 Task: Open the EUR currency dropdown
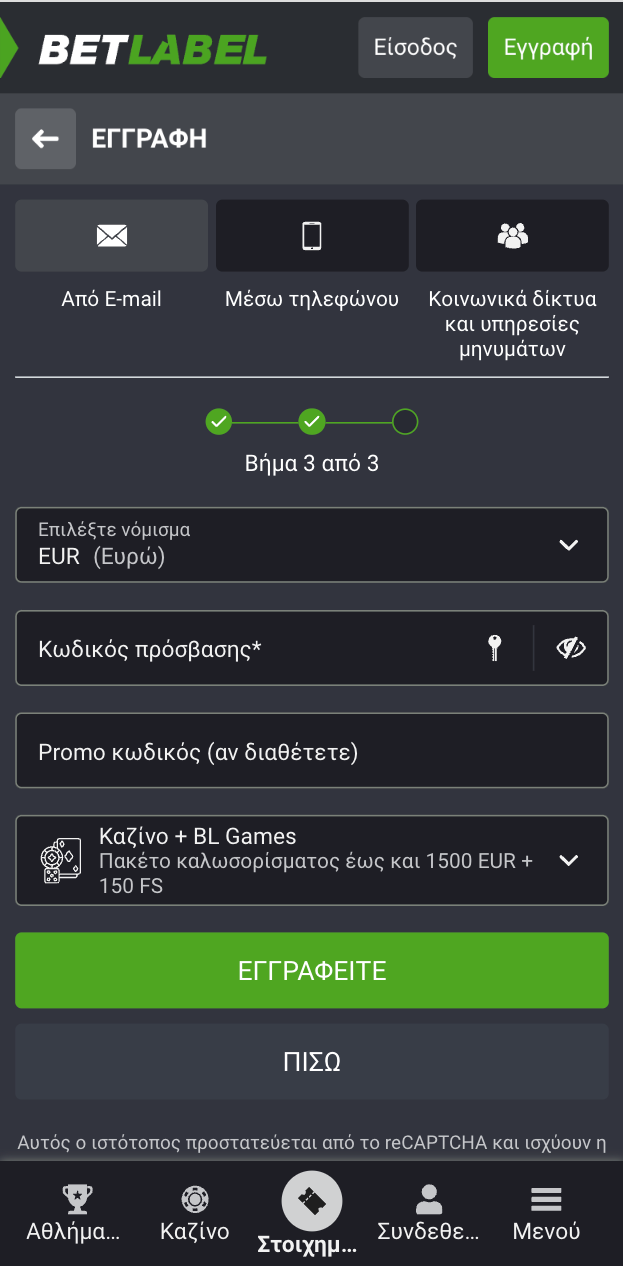coord(311,545)
